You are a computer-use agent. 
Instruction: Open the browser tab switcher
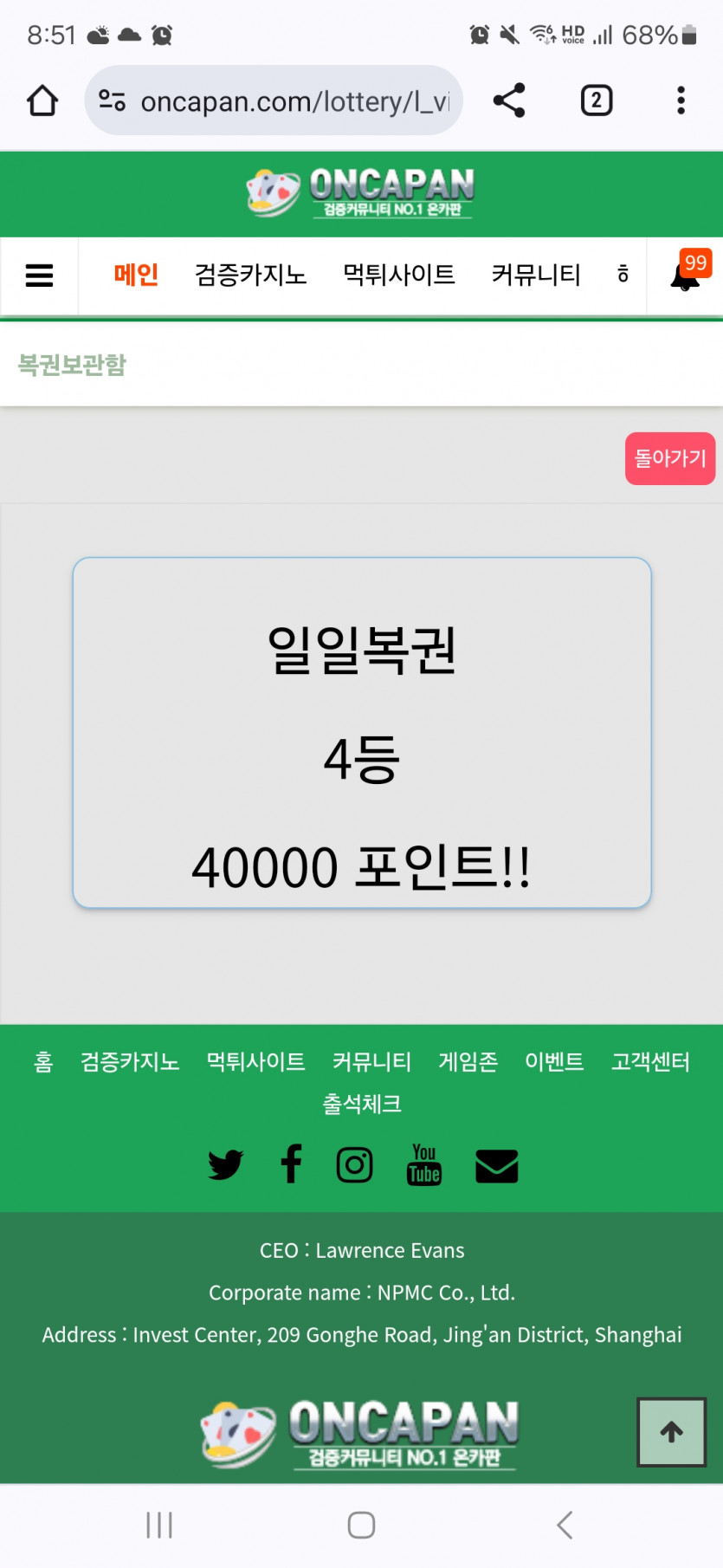click(x=596, y=100)
